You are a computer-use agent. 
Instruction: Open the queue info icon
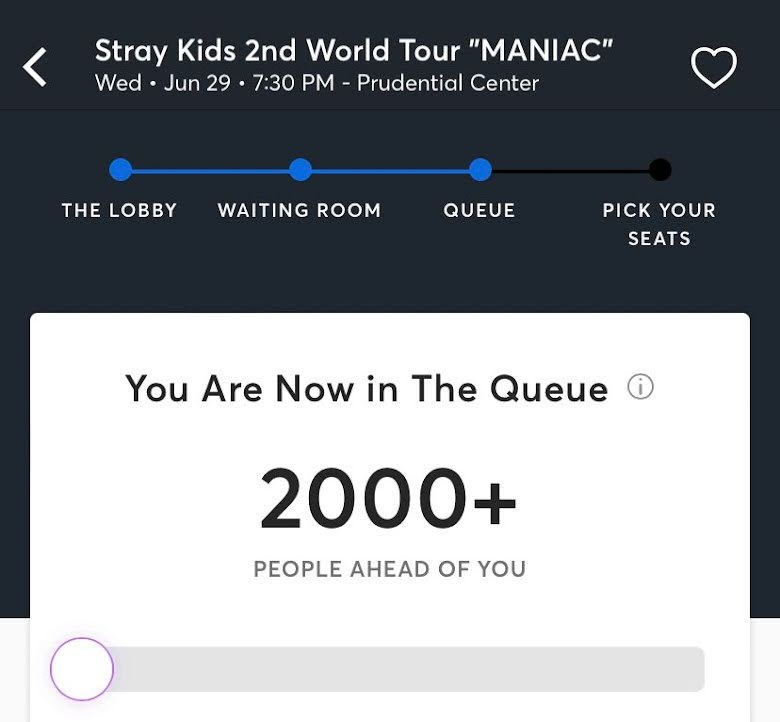[x=640, y=387]
